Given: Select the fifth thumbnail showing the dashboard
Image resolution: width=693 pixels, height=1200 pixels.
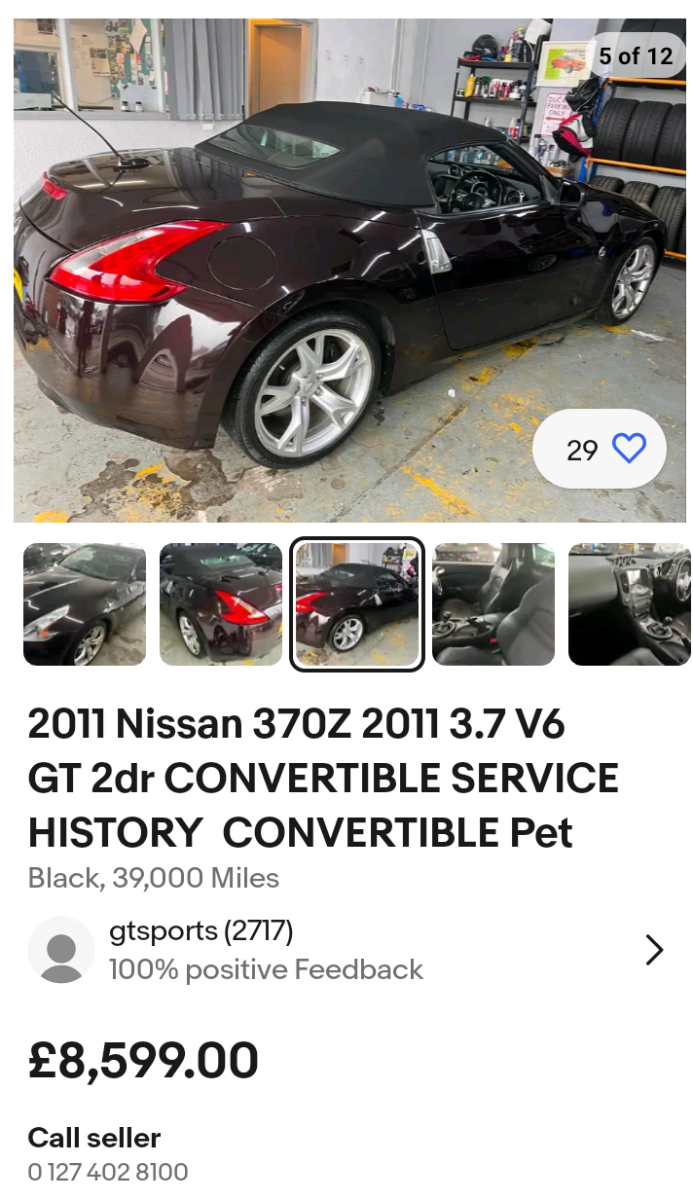Looking at the screenshot, I should 629,604.
